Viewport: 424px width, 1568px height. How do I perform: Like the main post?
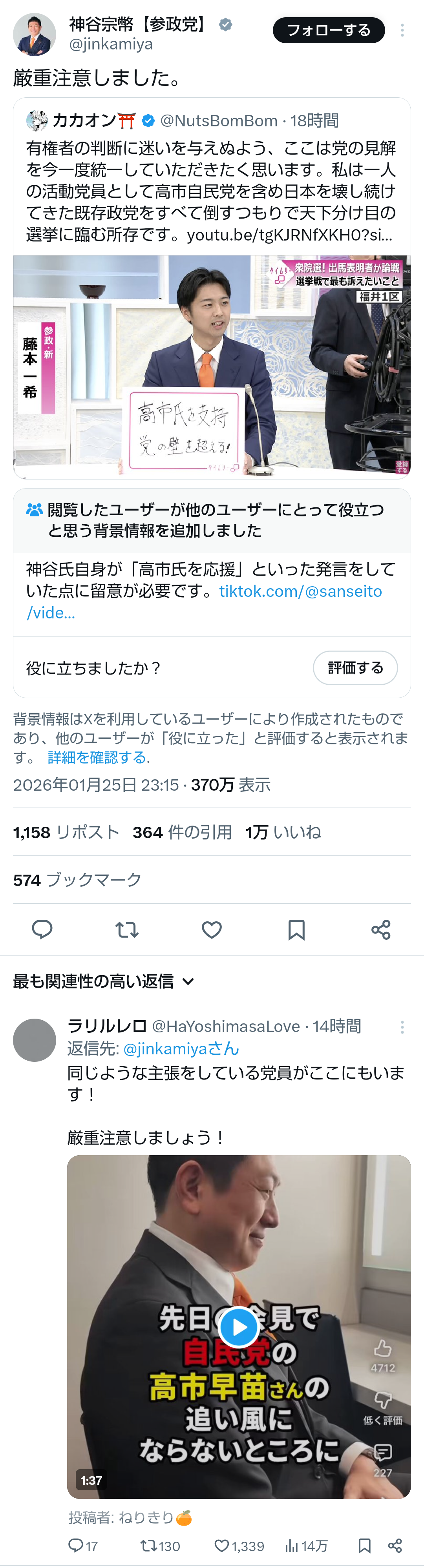(x=211, y=930)
